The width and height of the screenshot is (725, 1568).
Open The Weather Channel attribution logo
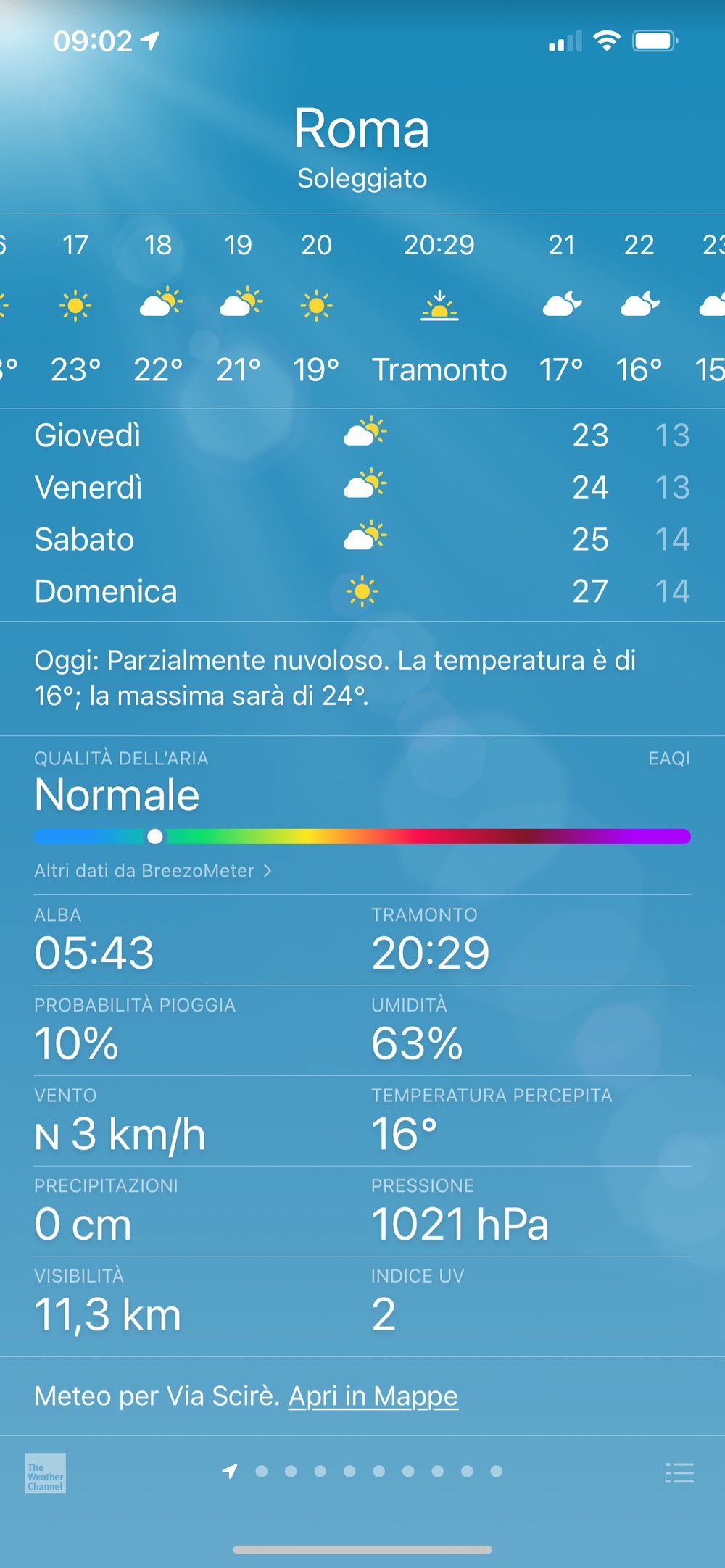45,1473
